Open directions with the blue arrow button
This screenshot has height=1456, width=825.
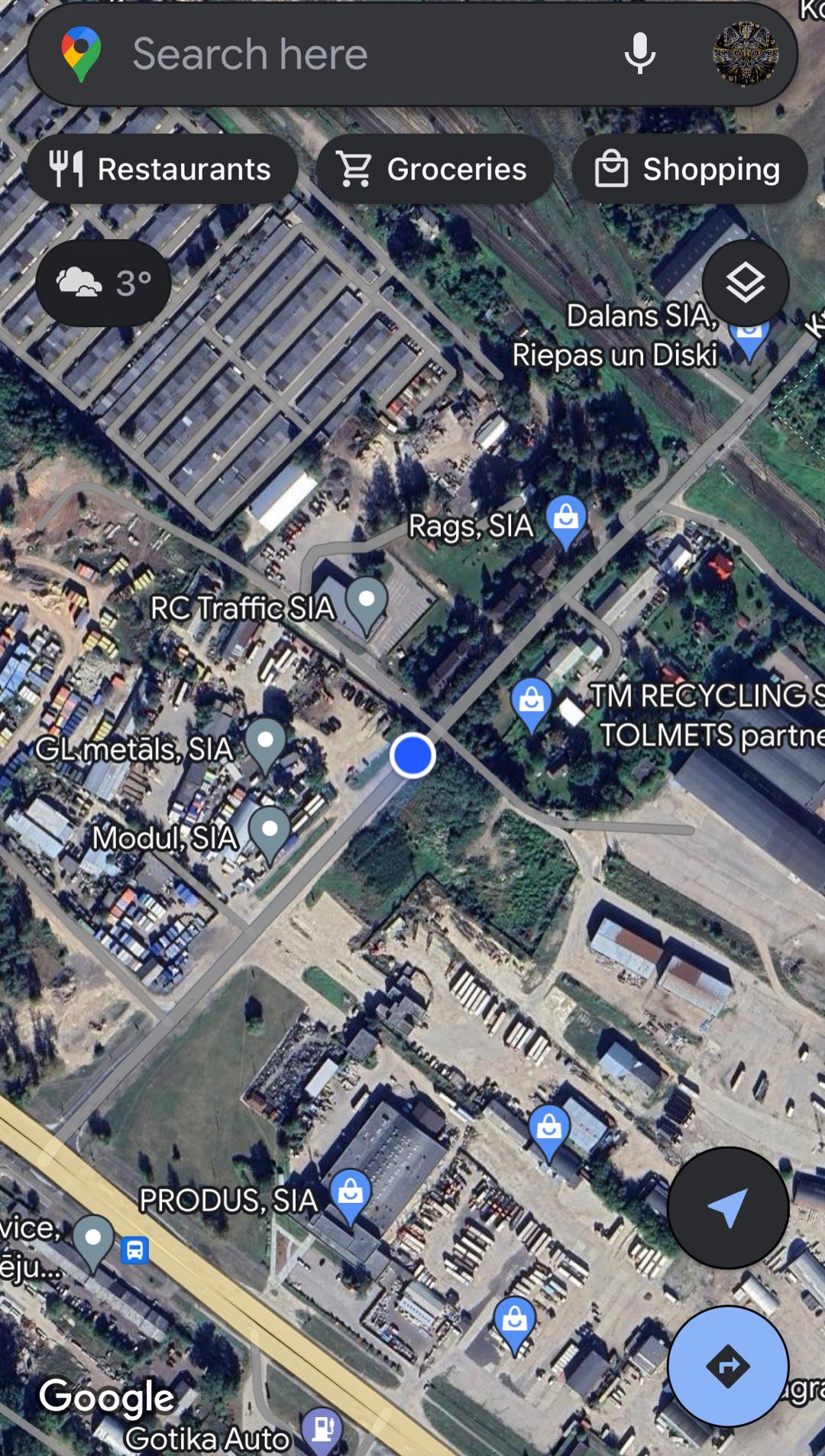(728, 1366)
